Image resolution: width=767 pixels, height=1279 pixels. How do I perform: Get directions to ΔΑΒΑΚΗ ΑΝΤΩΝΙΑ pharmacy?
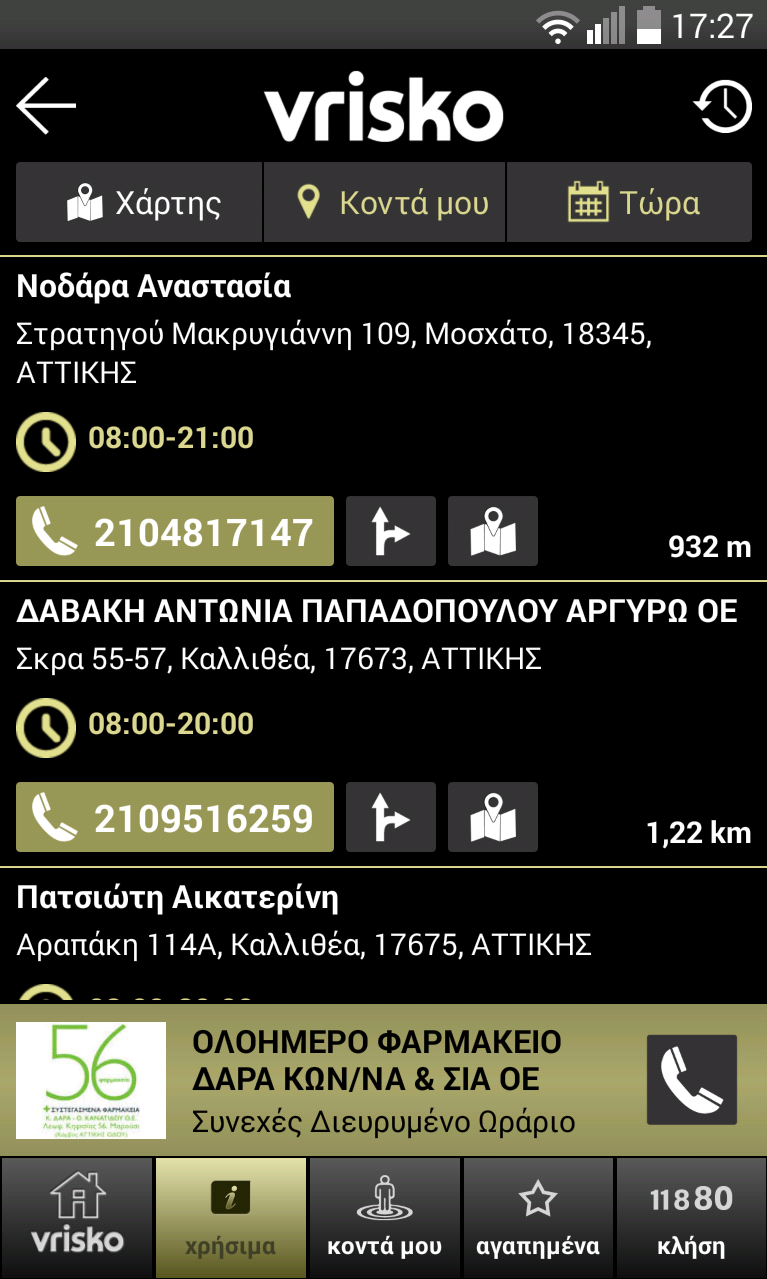pyautogui.click(x=391, y=818)
